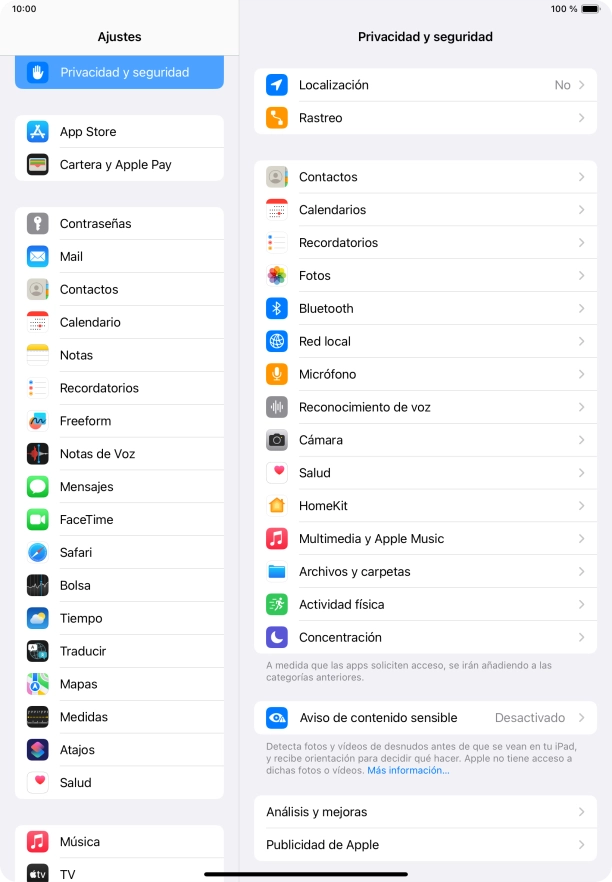Open Análisis y mejoras
The image size is (612, 882).
(425, 812)
